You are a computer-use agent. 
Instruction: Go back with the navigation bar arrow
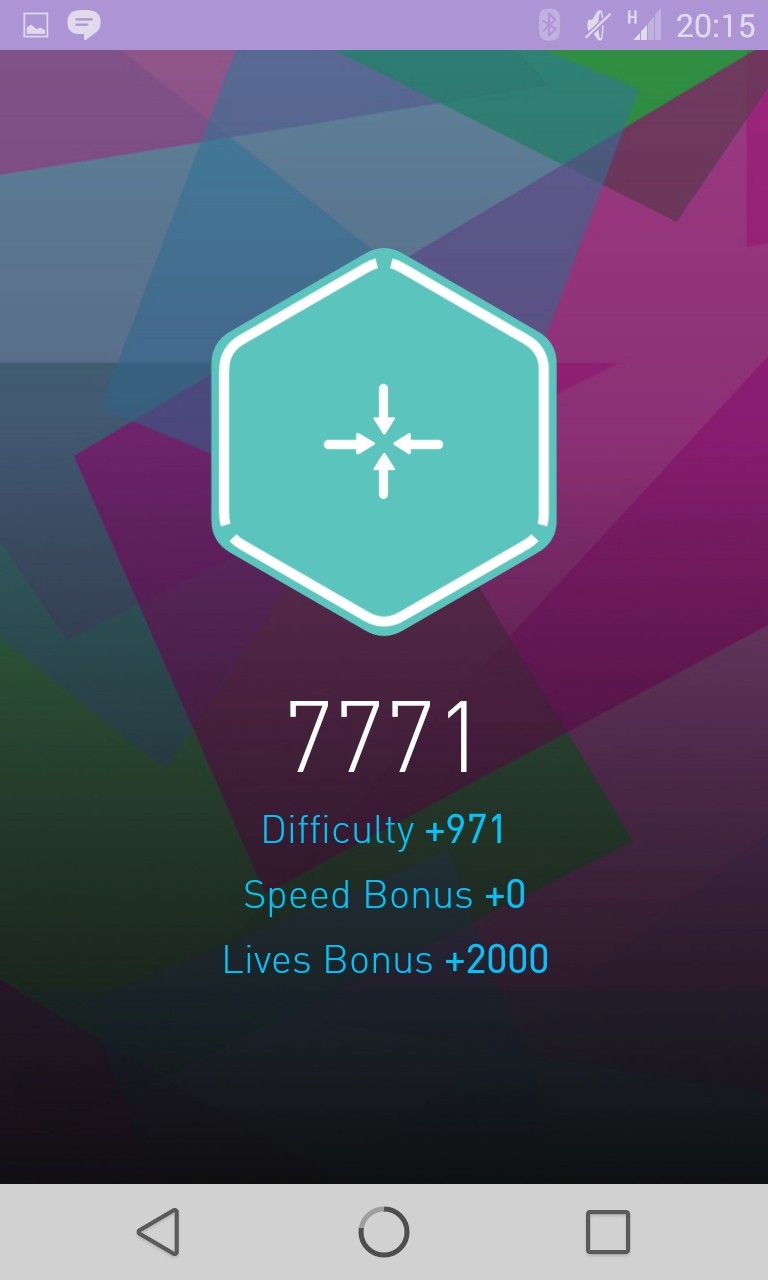coord(158,1232)
